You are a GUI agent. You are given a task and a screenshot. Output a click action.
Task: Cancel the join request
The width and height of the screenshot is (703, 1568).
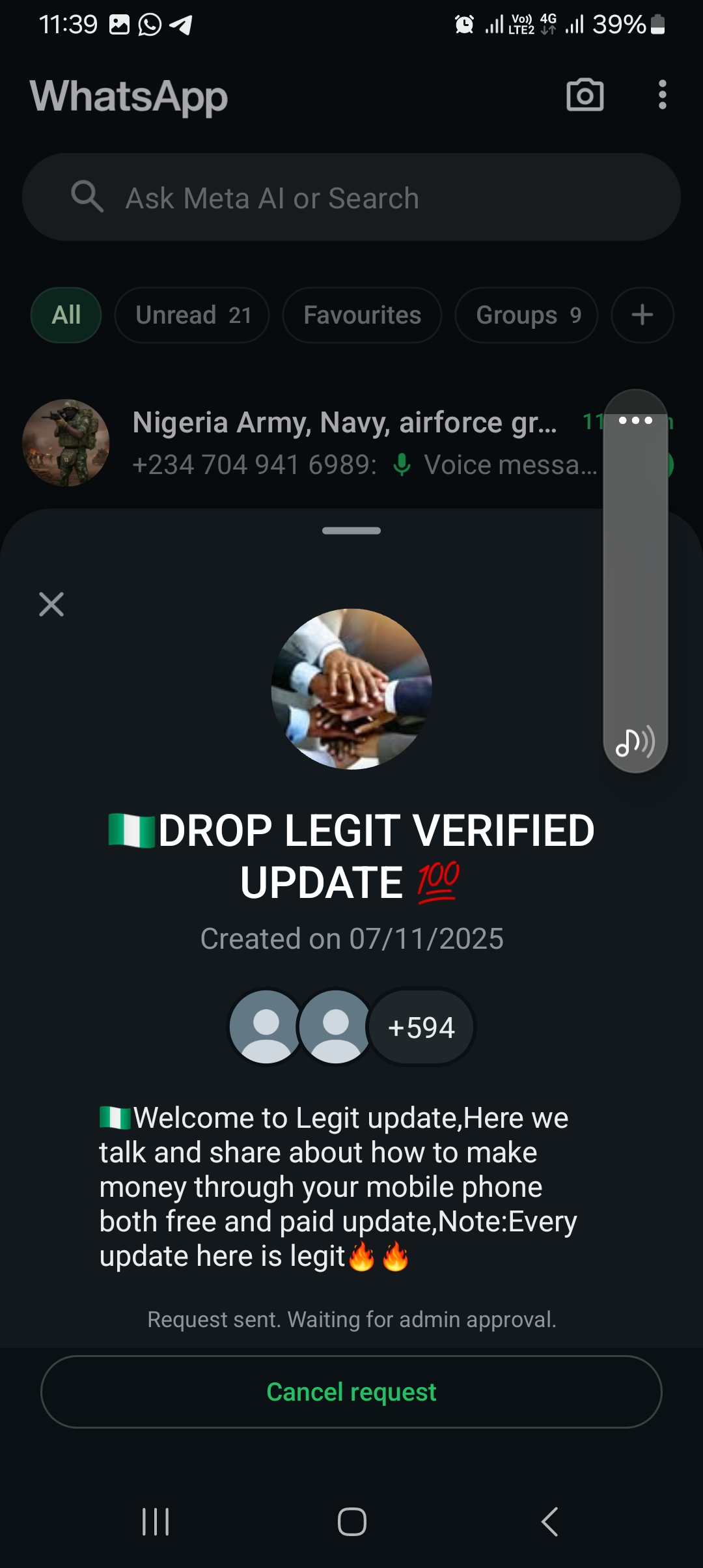click(x=351, y=1392)
